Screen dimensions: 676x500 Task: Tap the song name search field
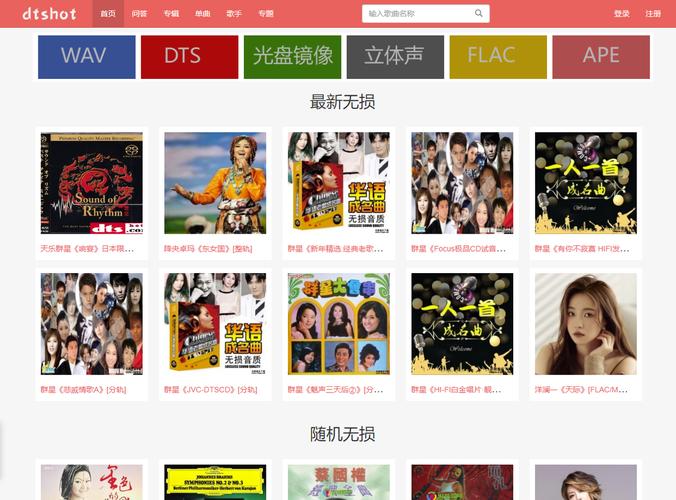[418, 14]
